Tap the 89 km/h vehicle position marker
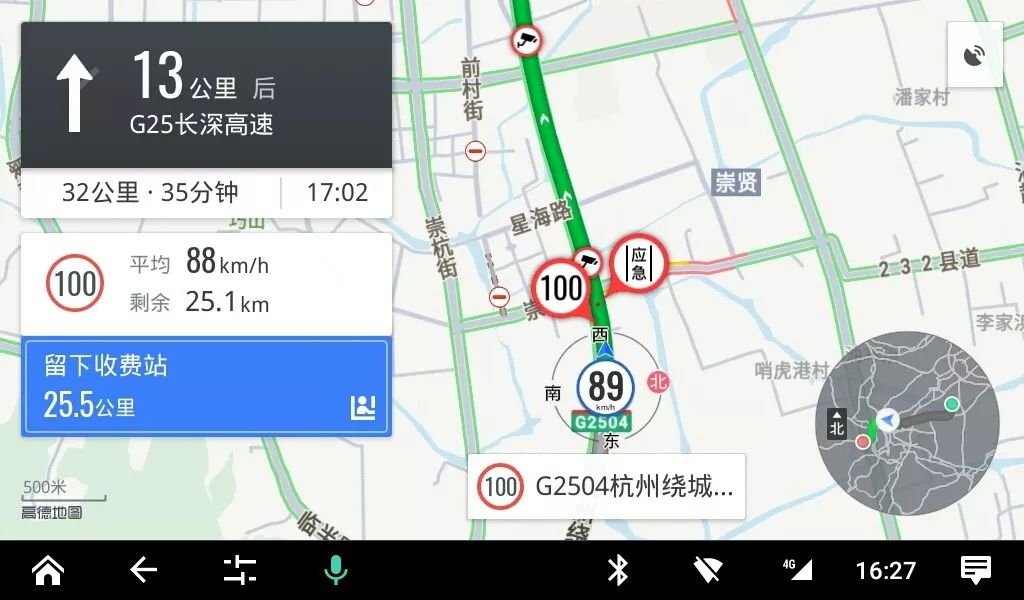The image size is (1024, 600). [605, 387]
